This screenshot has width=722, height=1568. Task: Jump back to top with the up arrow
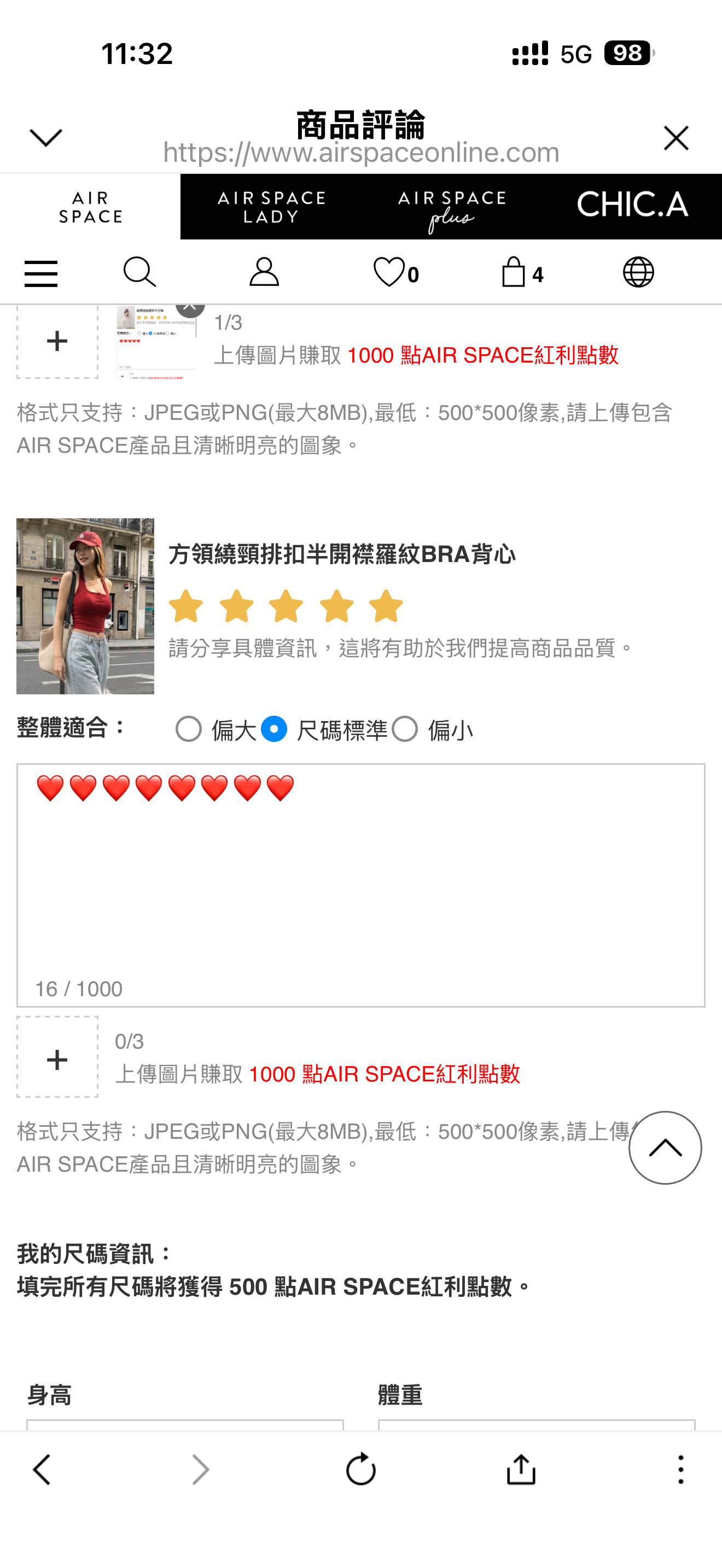pos(665,1148)
